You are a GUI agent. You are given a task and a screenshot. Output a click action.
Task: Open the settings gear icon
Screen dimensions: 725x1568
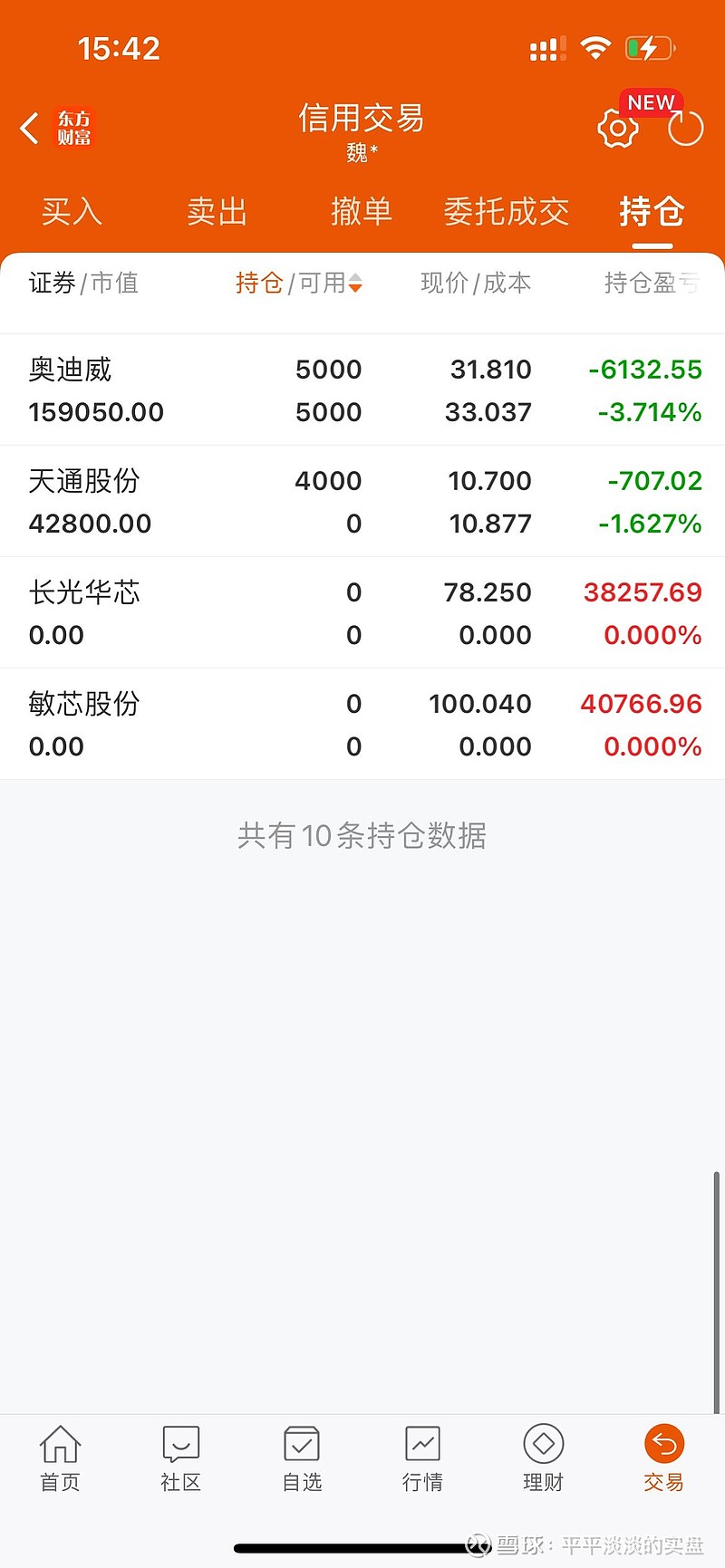(618, 129)
